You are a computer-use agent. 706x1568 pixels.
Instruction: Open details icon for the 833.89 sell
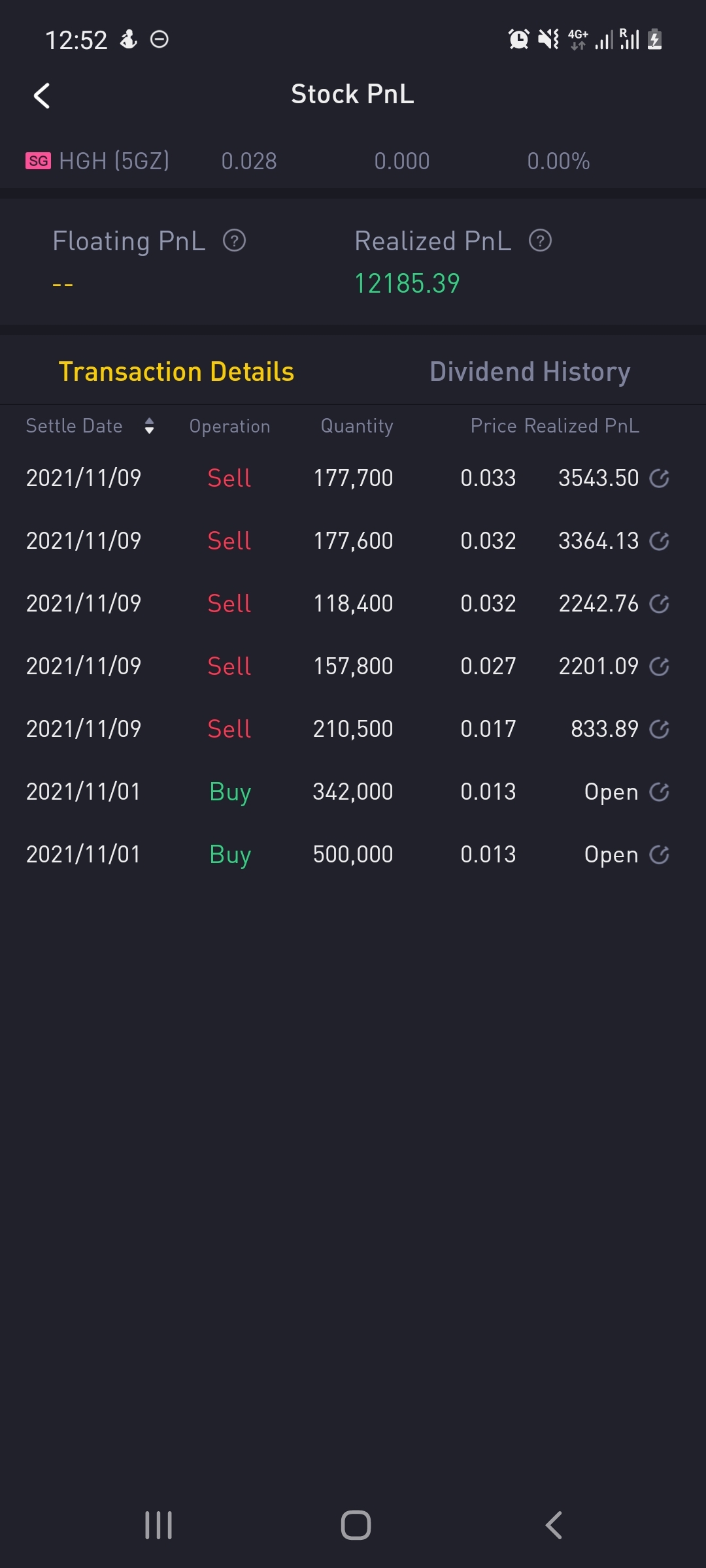tap(659, 729)
